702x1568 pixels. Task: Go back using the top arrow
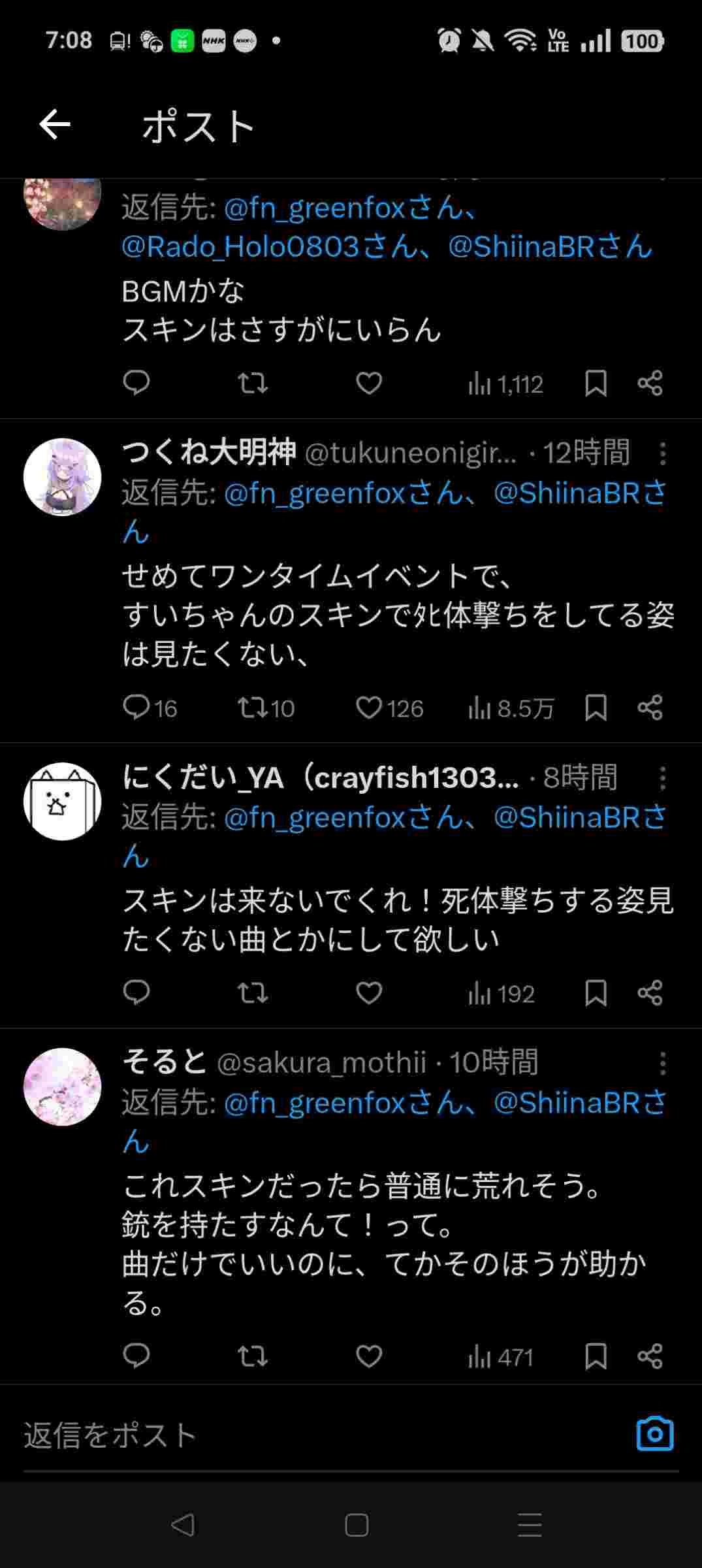(55, 125)
